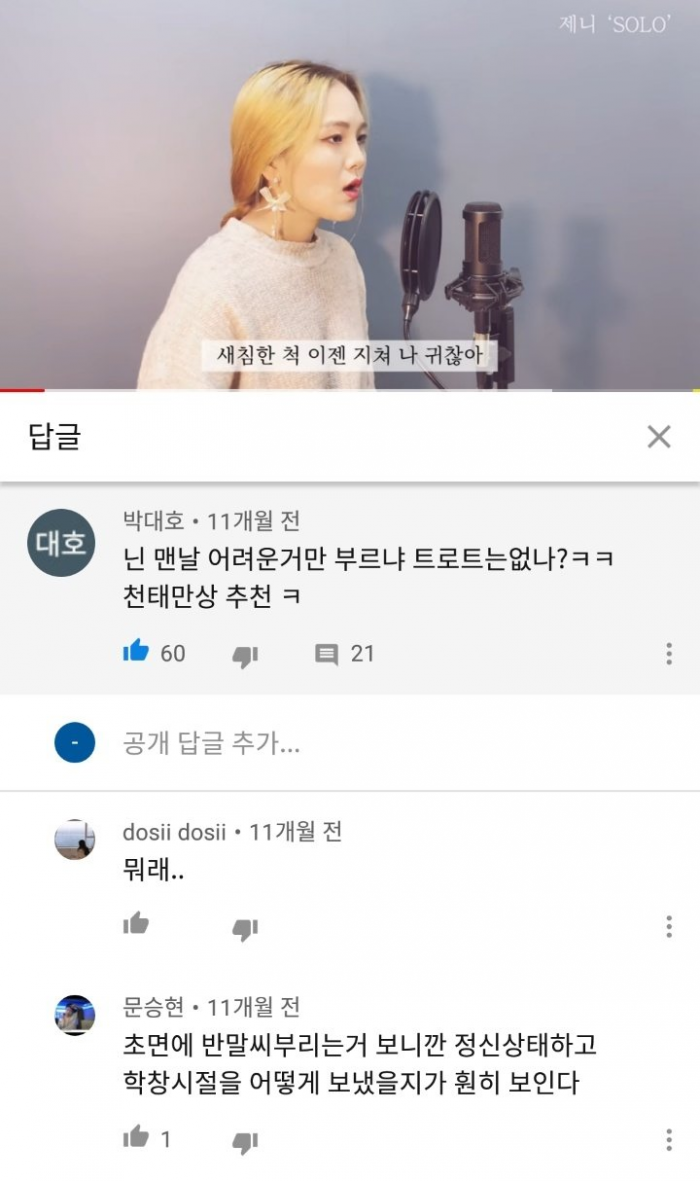Open the 21 replies icon on 박대호's comment
Viewport: 700px width, 1181px height.
coord(326,654)
